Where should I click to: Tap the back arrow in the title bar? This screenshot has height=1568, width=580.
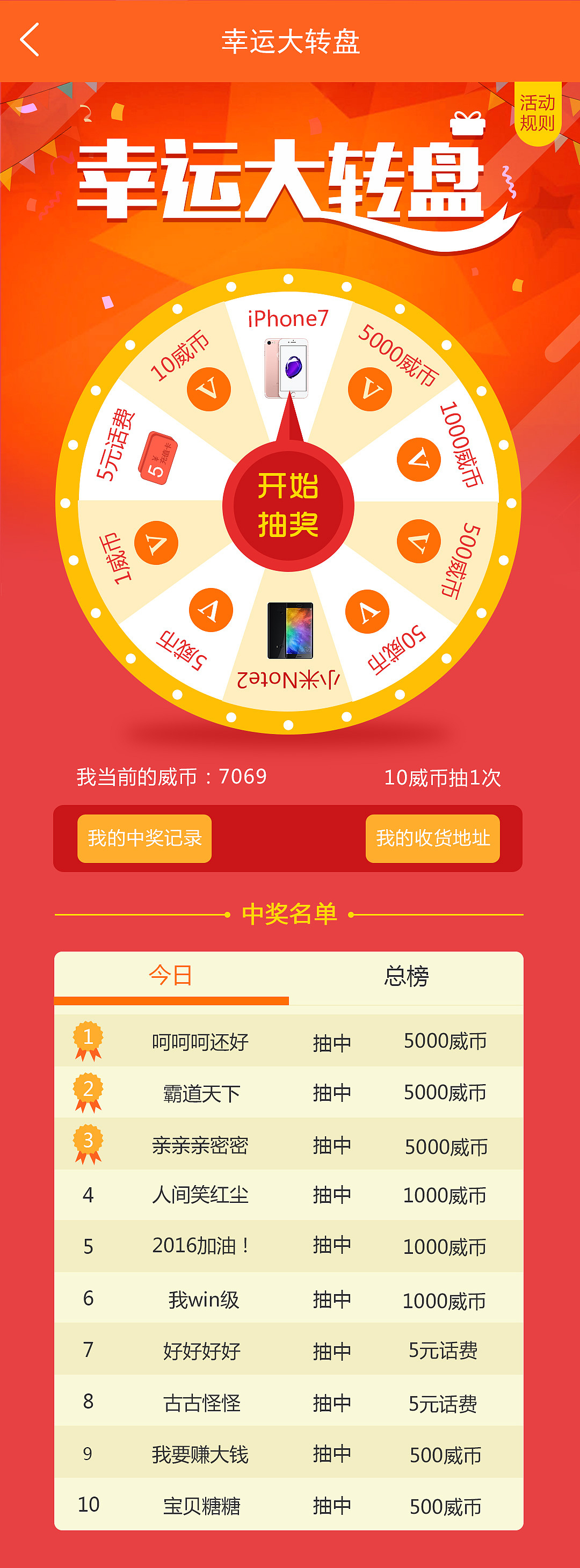29,41
